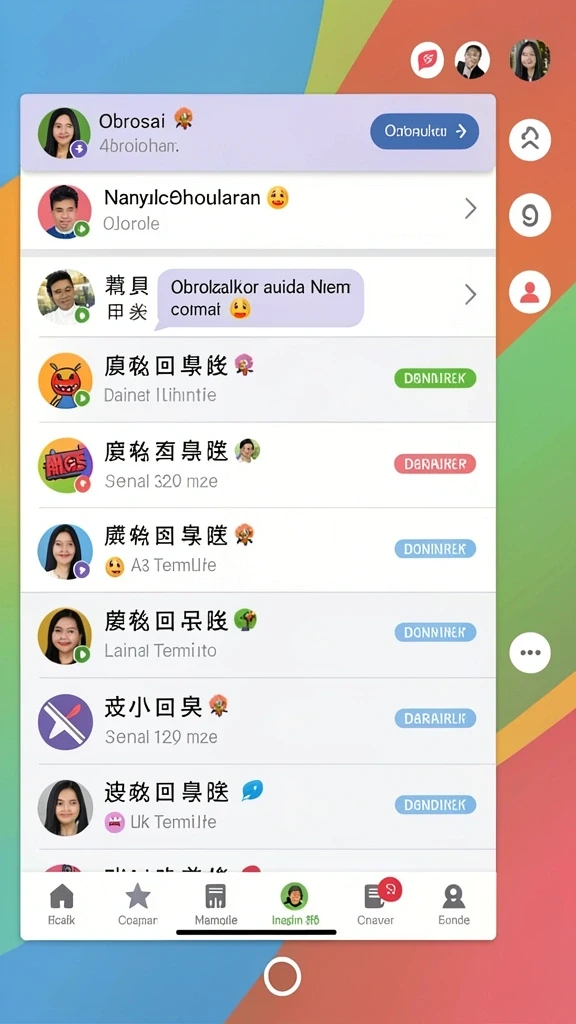
Task: Tap the blue Obroauku arrow button
Action: (x=424, y=131)
